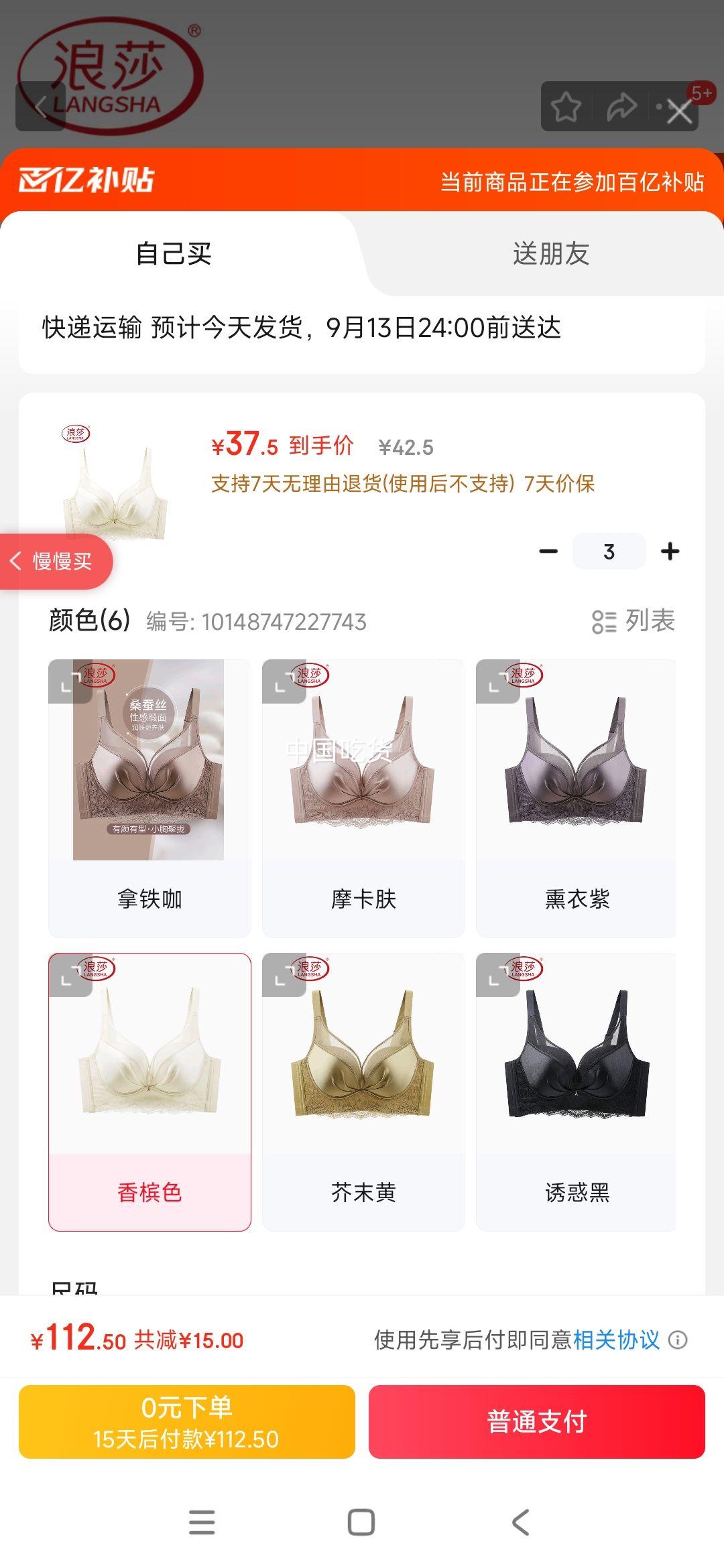Select the 香槟色 color swatch
The height and width of the screenshot is (1568, 724).
[x=149, y=1072]
